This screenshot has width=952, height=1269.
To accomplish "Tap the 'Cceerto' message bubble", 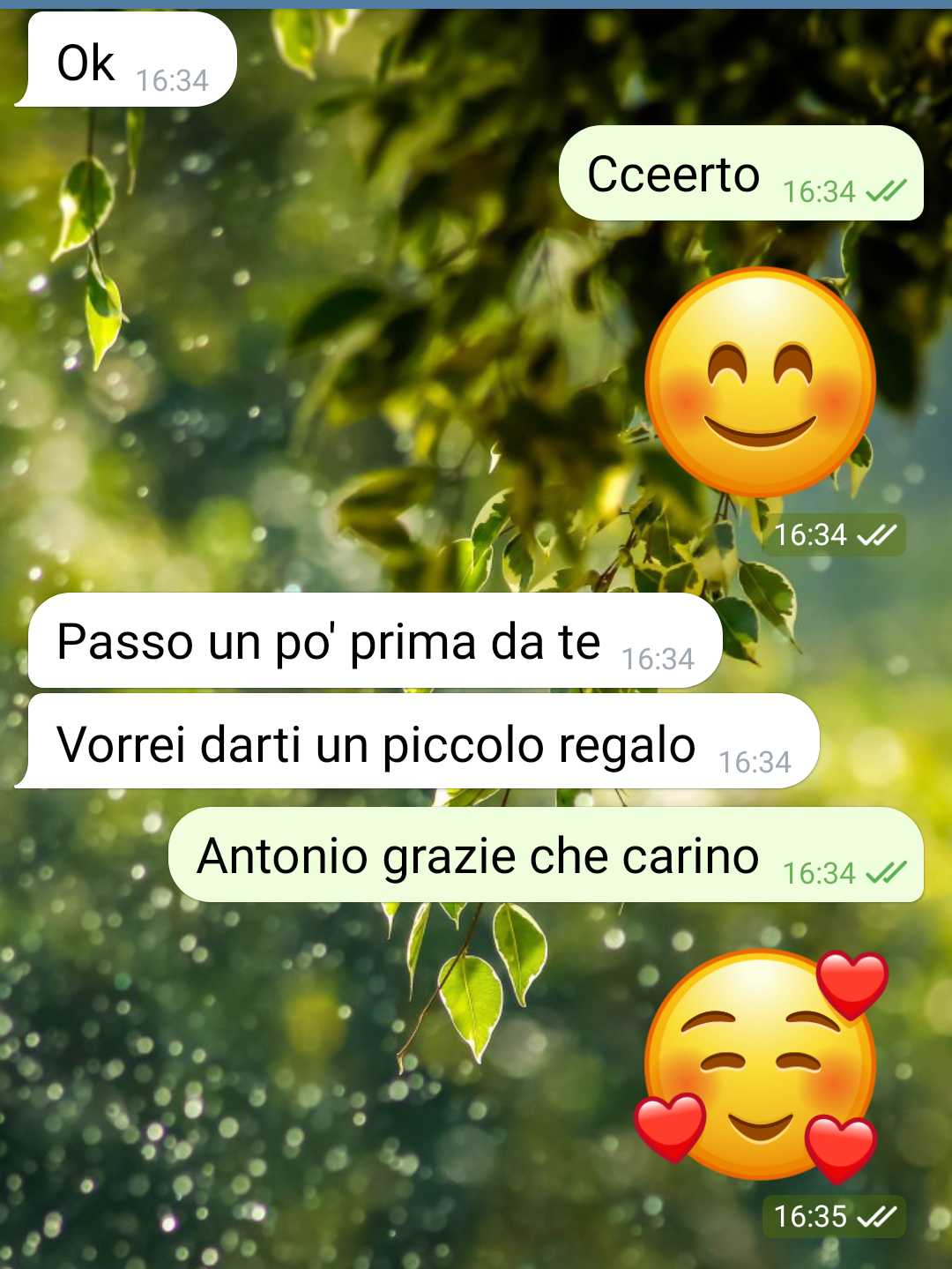I will click(740, 174).
